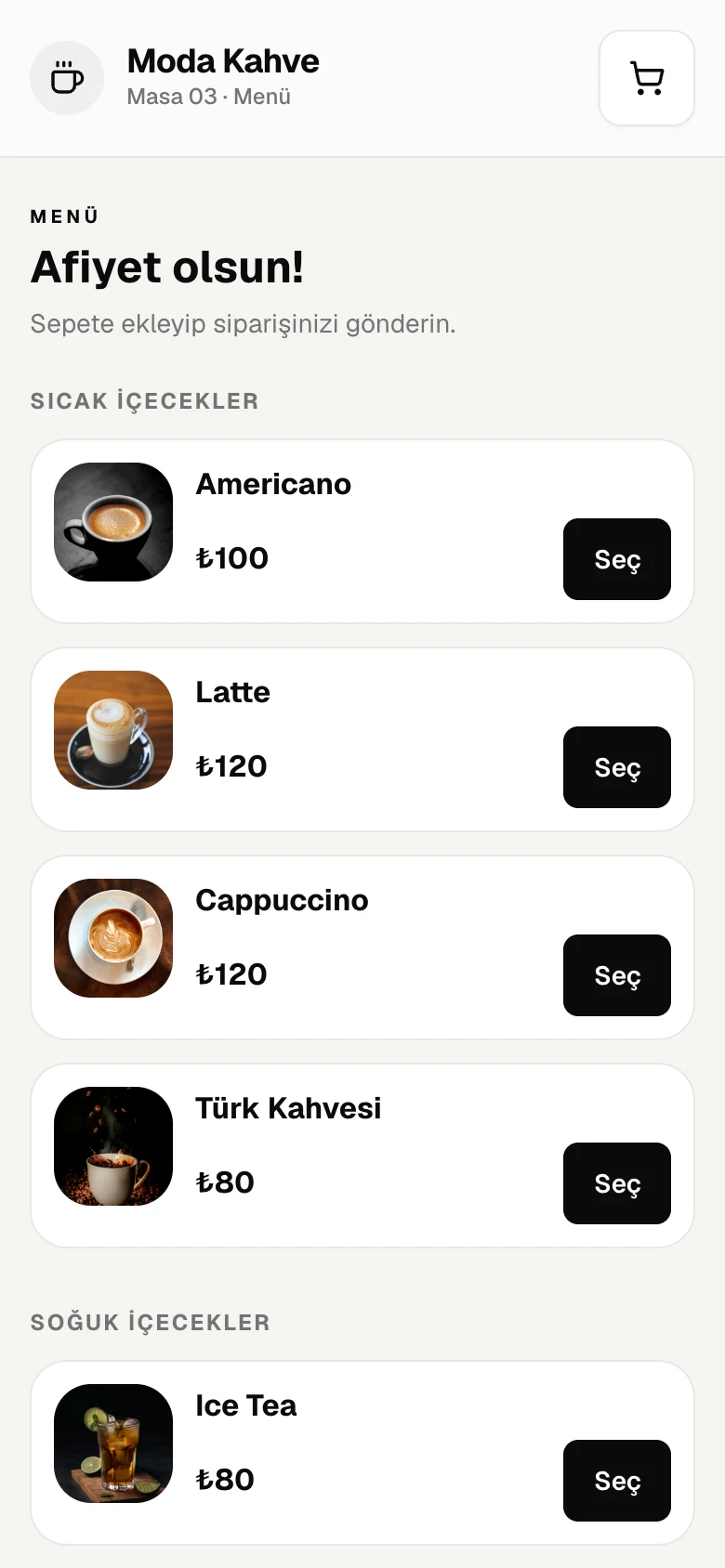Select Ice Tea with its Seç button
Viewport: 725px width, 1568px height.
pyautogui.click(x=617, y=1481)
